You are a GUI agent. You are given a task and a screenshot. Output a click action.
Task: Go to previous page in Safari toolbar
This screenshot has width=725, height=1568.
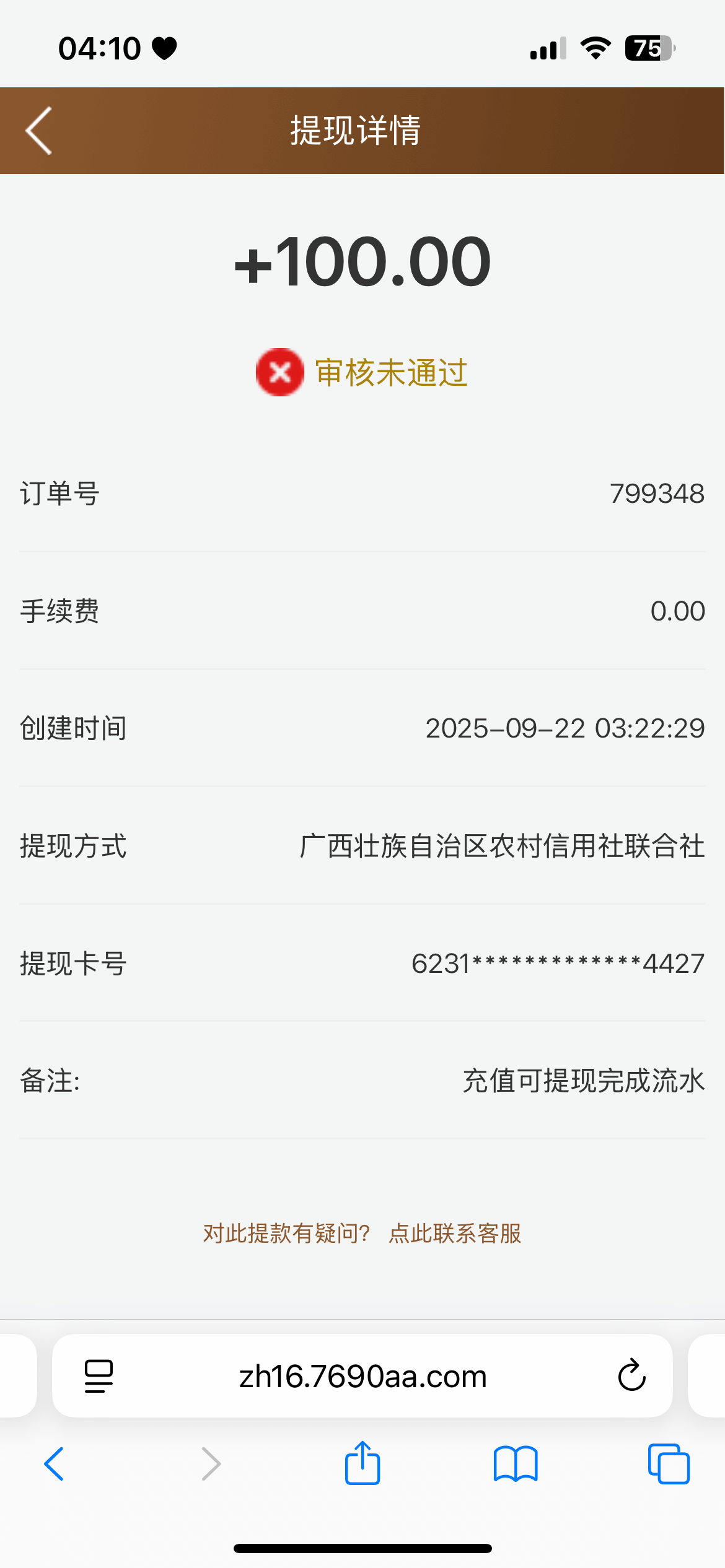[54, 1464]
